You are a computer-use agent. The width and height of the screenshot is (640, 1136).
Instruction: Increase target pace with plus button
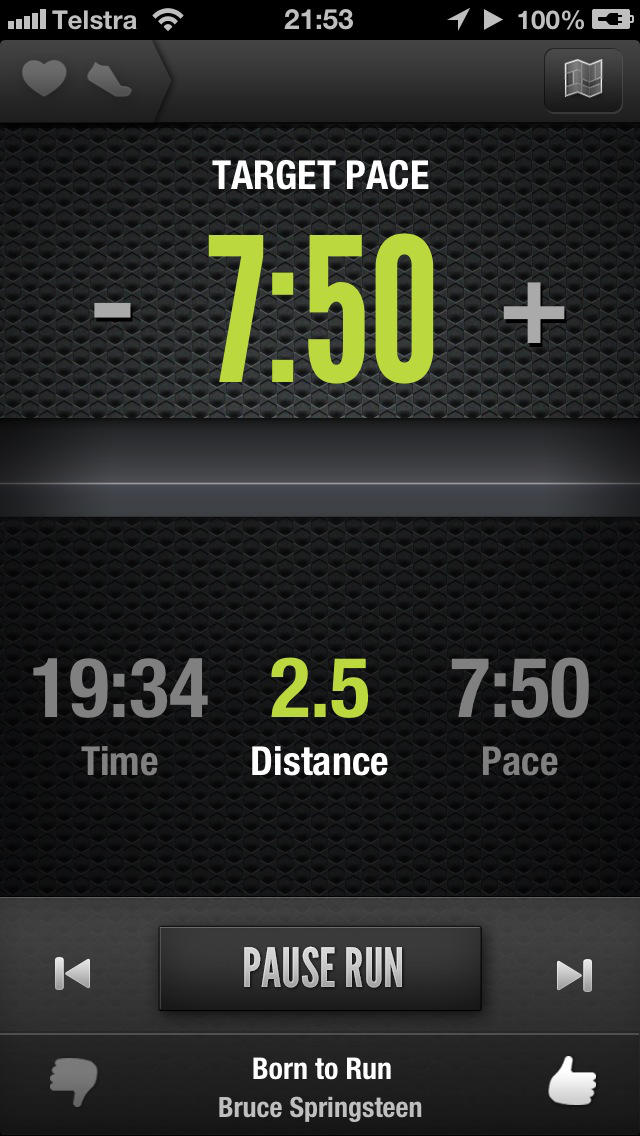coord(533,311)
